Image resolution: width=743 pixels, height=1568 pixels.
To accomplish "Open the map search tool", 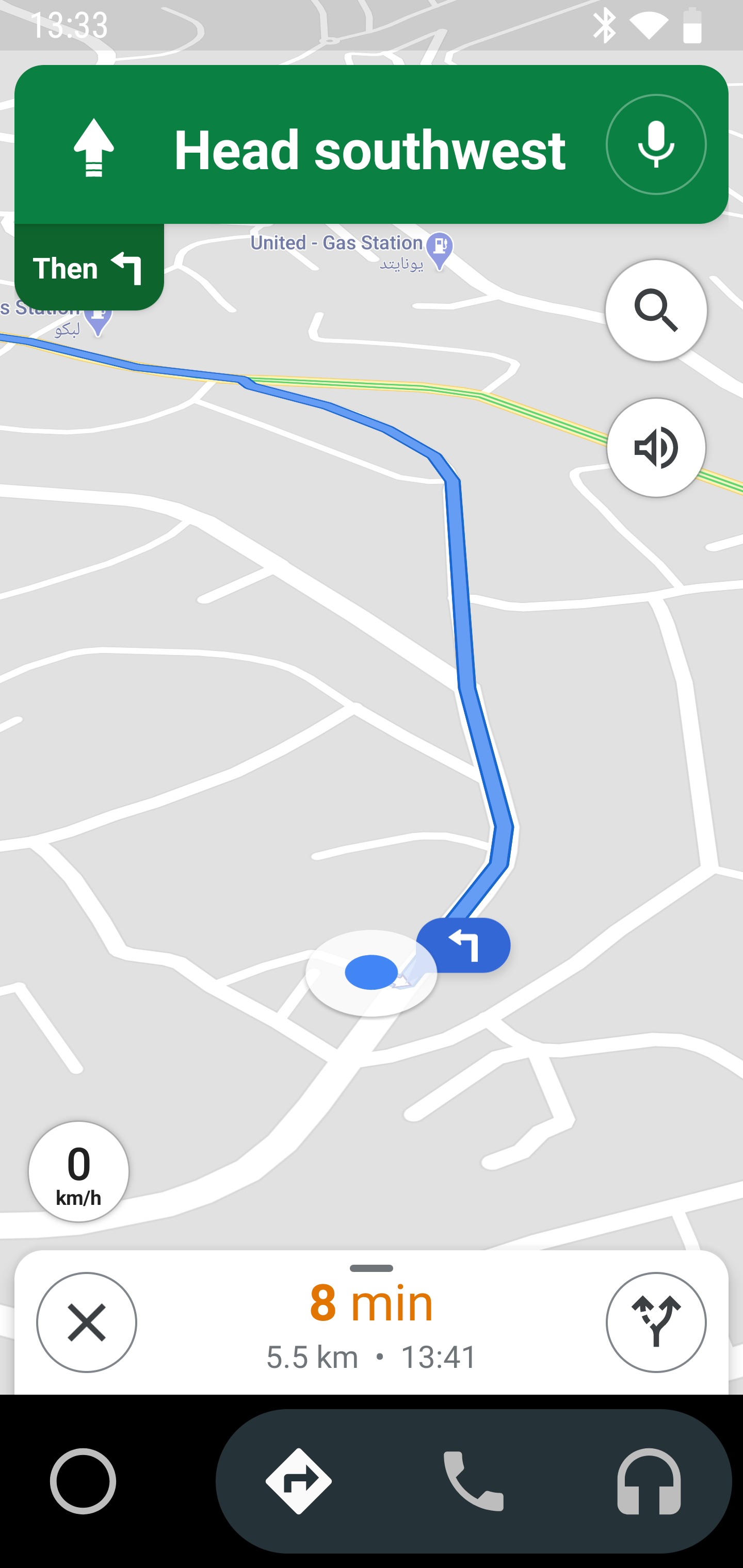I will 656,311.
